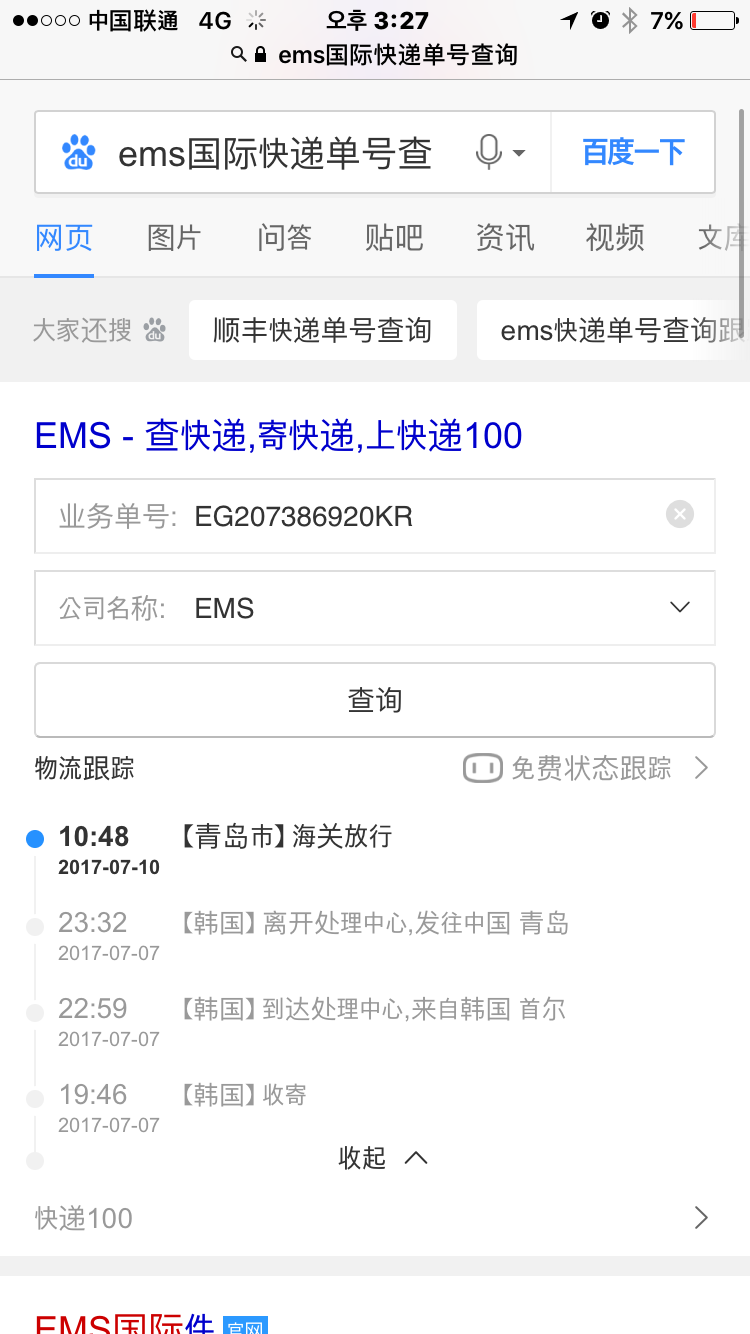Switch to the 视频 tab
The height and width of the screenshot is (1334, 750).
(614, 238)
